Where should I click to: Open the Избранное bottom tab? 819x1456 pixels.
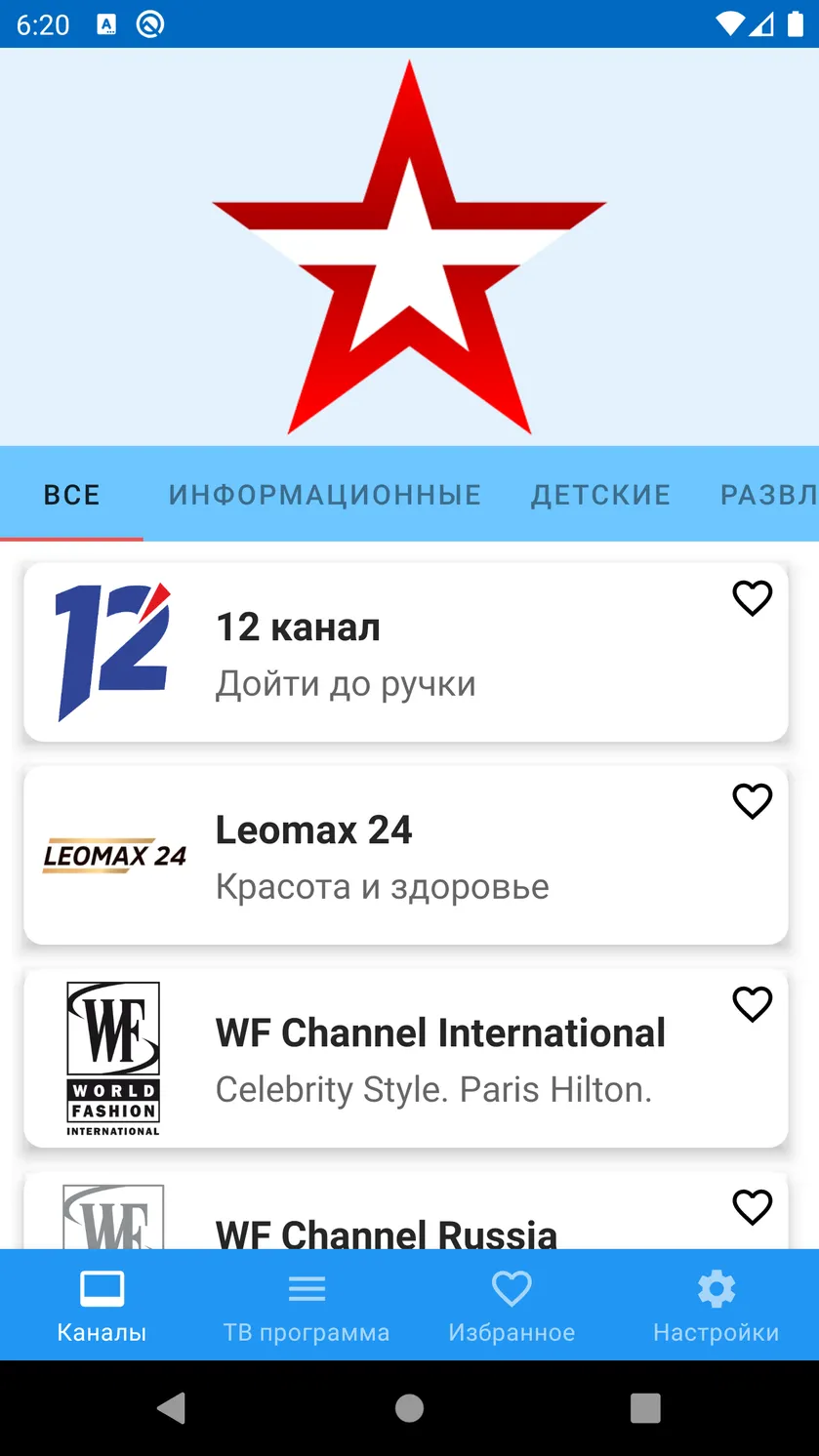point(512,1306)
